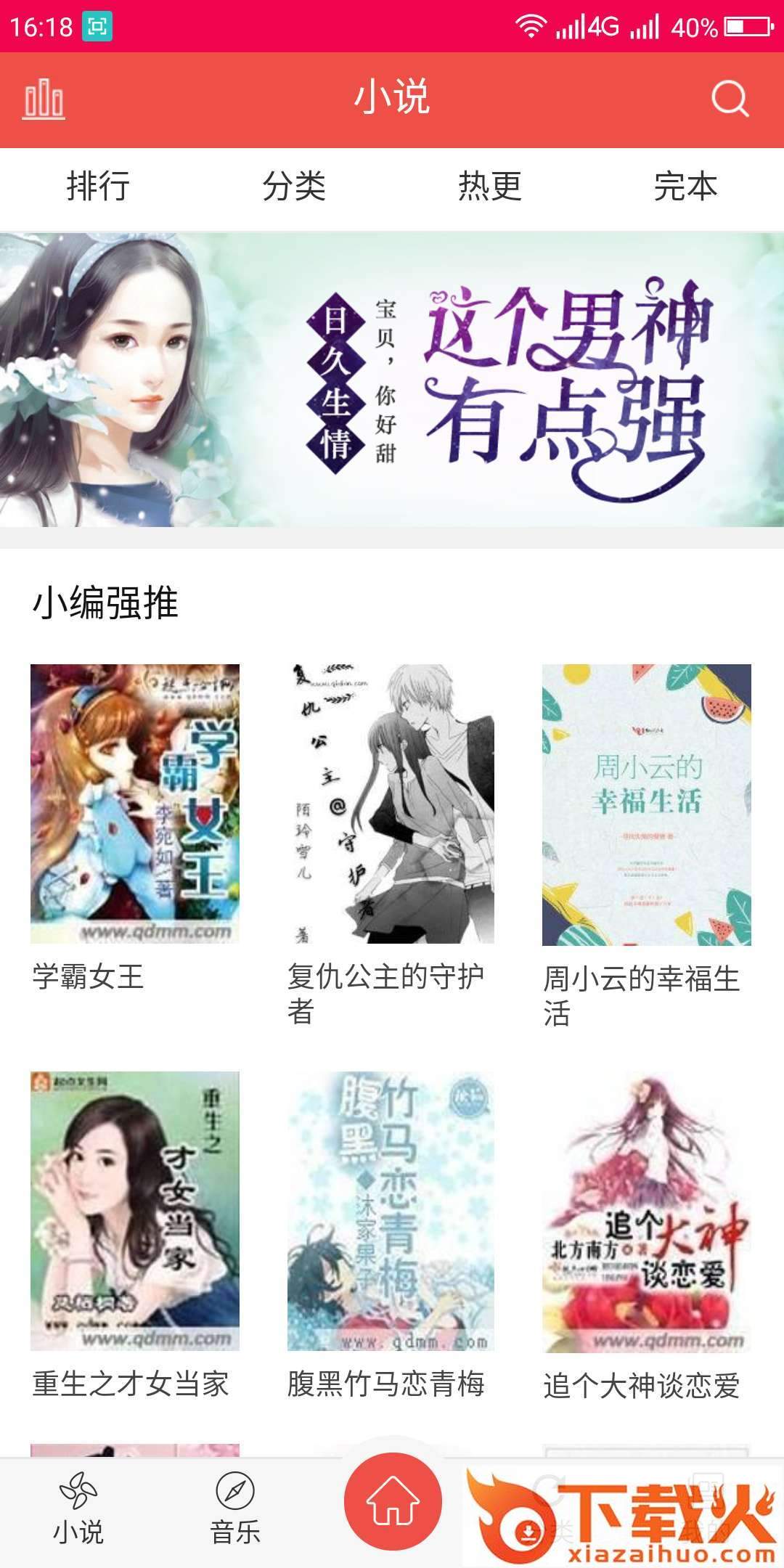Open the novel 复仇公主的守护者
Image resolution: width=784 pixels, height=1568 pixels.
(x=391, y=804)
